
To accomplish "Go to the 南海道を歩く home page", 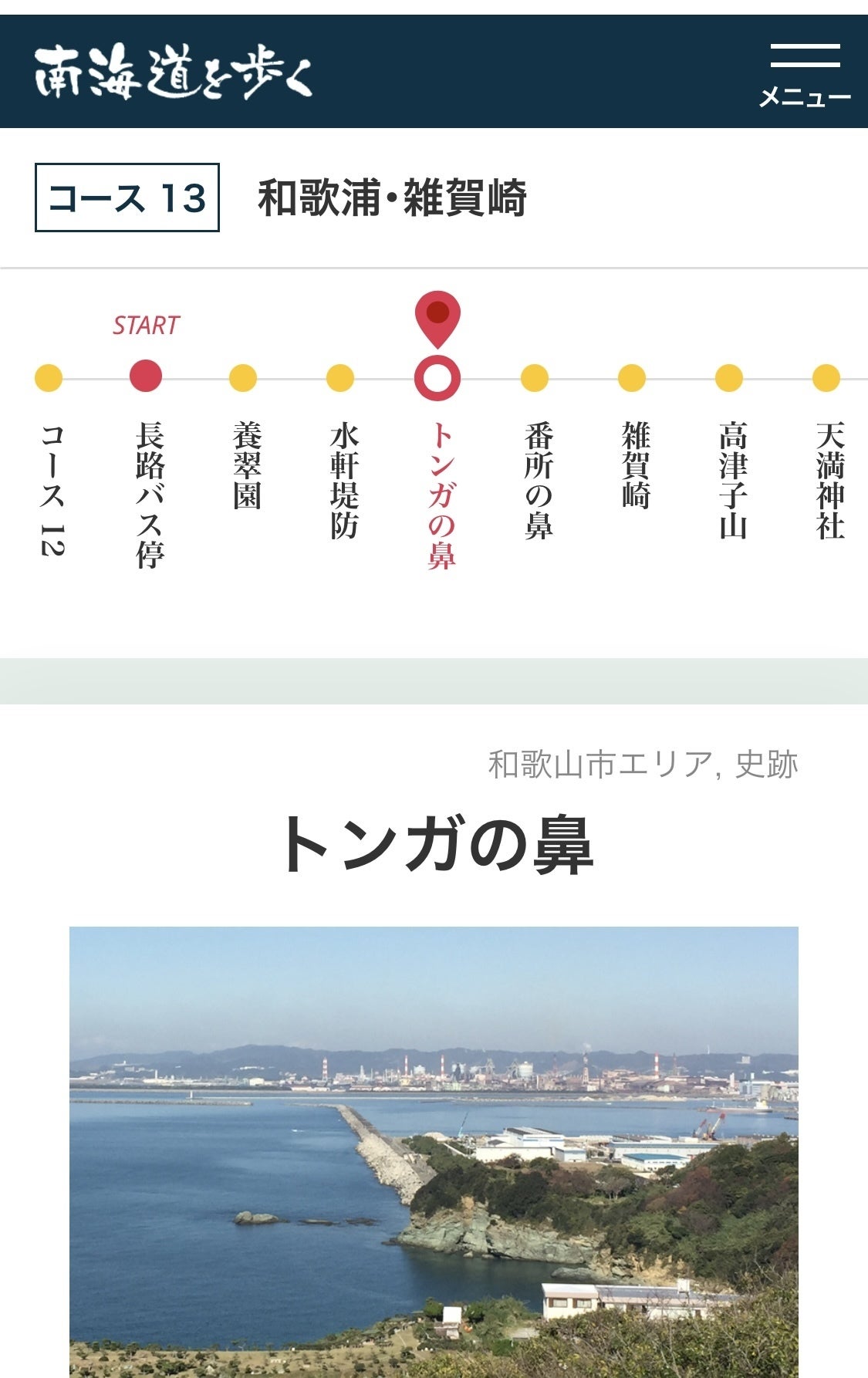I will pyautogui.click(x=174, y=72).
